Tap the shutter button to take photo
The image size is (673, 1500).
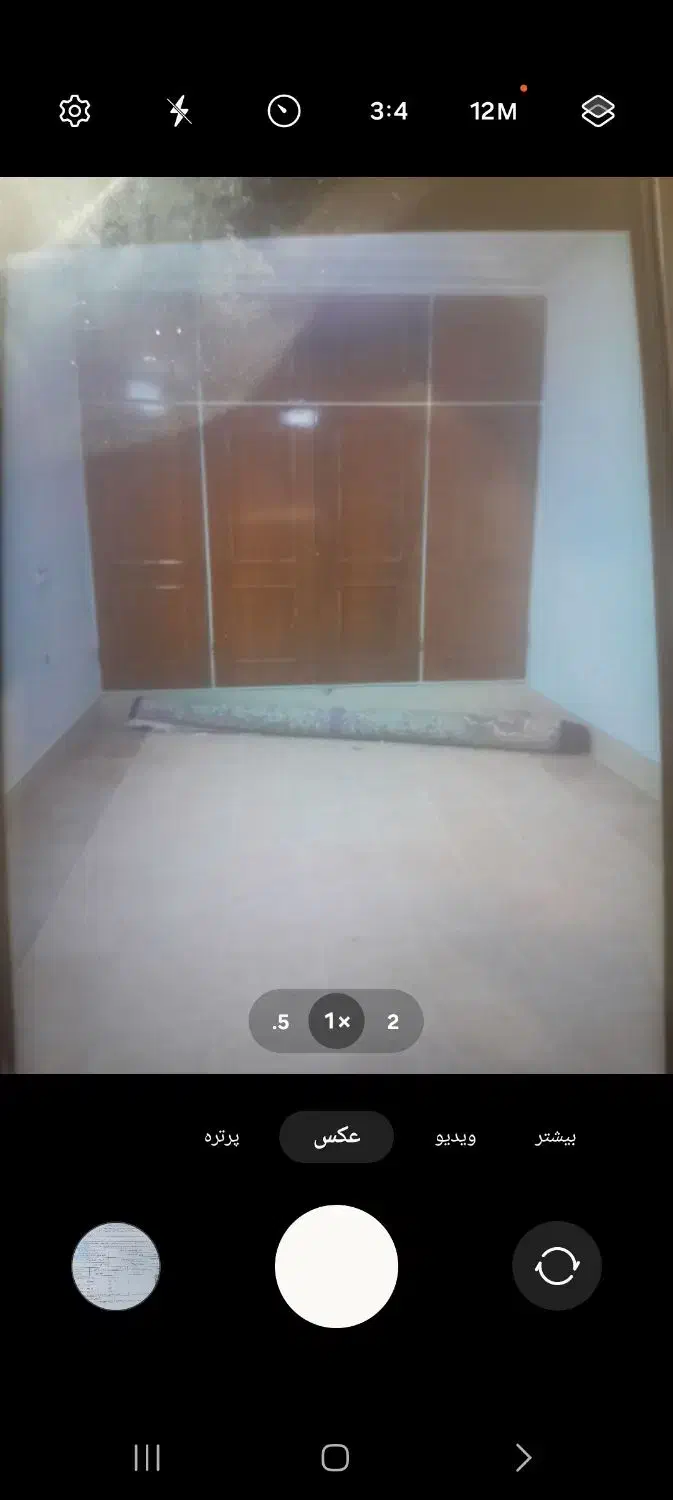pos(336,1266)
